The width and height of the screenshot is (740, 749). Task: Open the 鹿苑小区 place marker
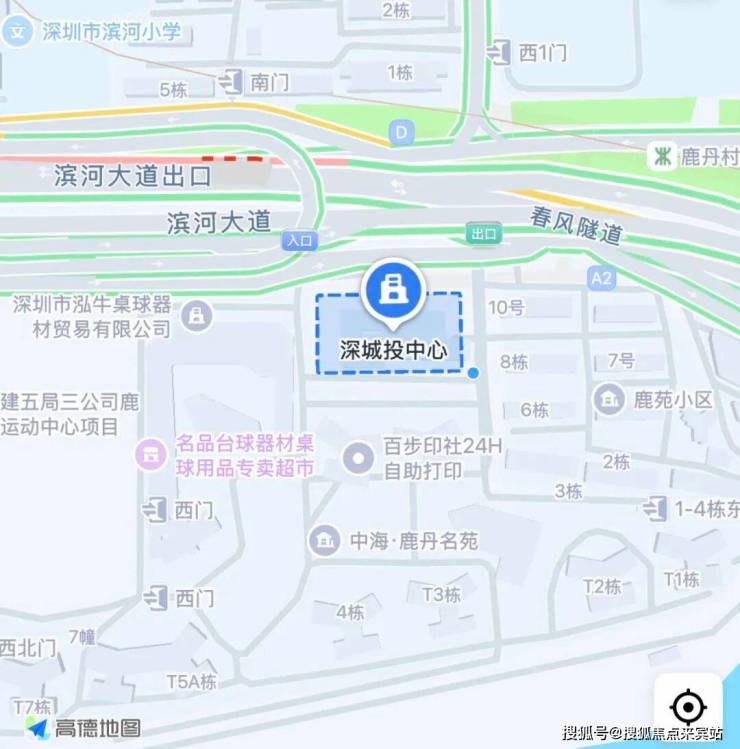click(609, 399)
